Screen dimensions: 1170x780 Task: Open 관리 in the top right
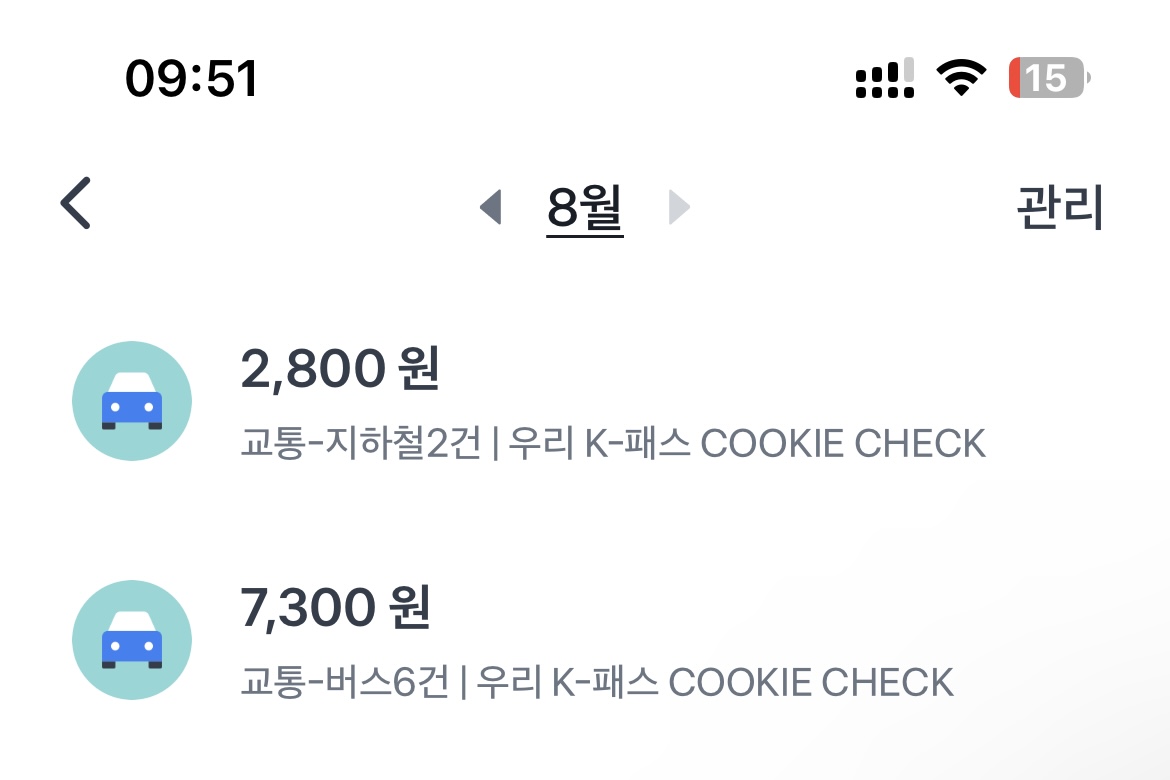(1060, 207)
